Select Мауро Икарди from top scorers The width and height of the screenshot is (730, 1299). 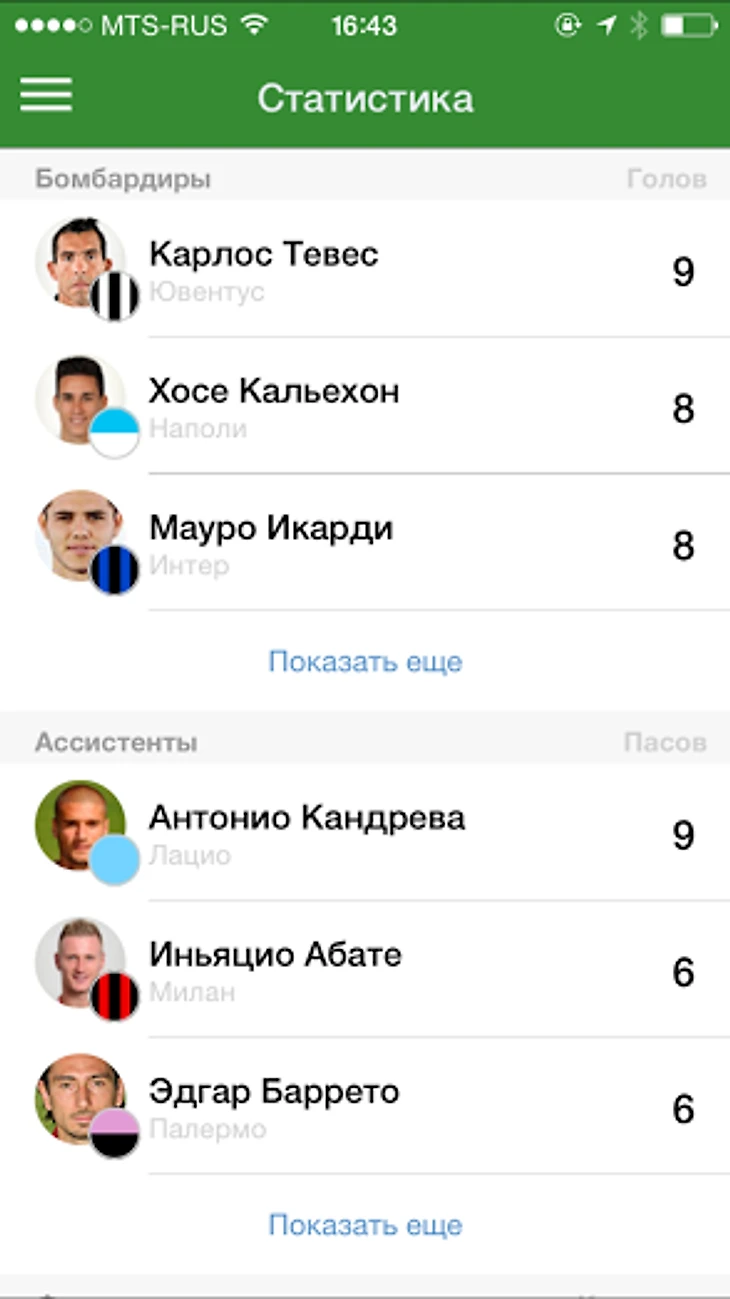365,543
